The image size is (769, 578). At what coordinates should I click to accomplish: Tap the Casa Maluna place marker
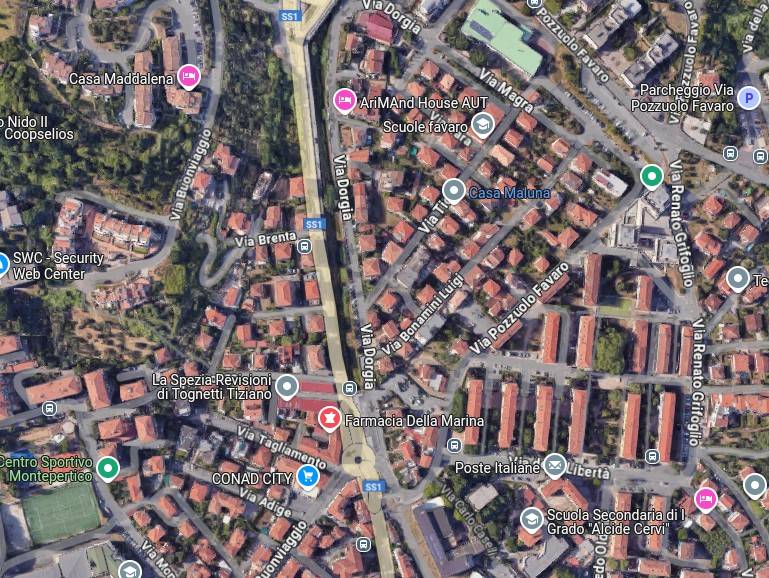point(453,189)
